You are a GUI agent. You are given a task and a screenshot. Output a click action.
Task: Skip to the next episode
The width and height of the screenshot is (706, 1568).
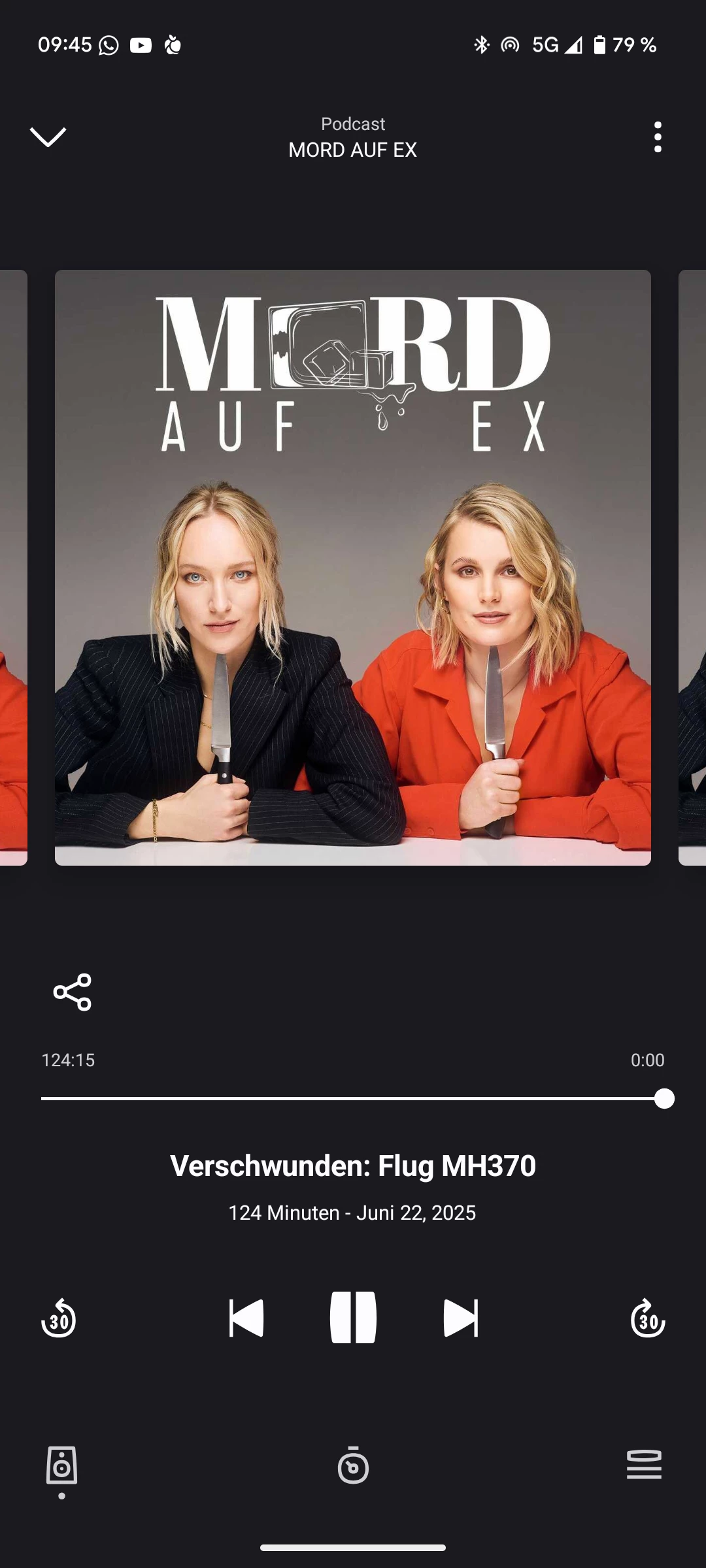coord(460,1318)
